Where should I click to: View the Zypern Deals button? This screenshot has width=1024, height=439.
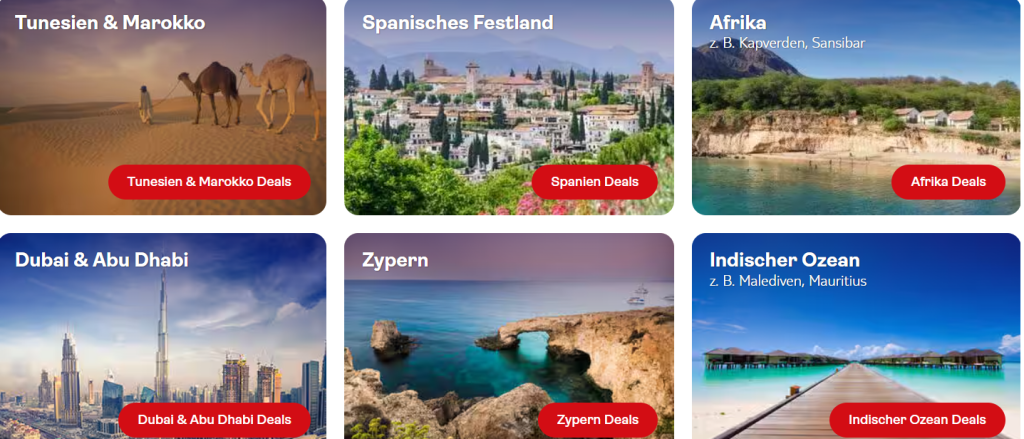(x=597, y=420)
